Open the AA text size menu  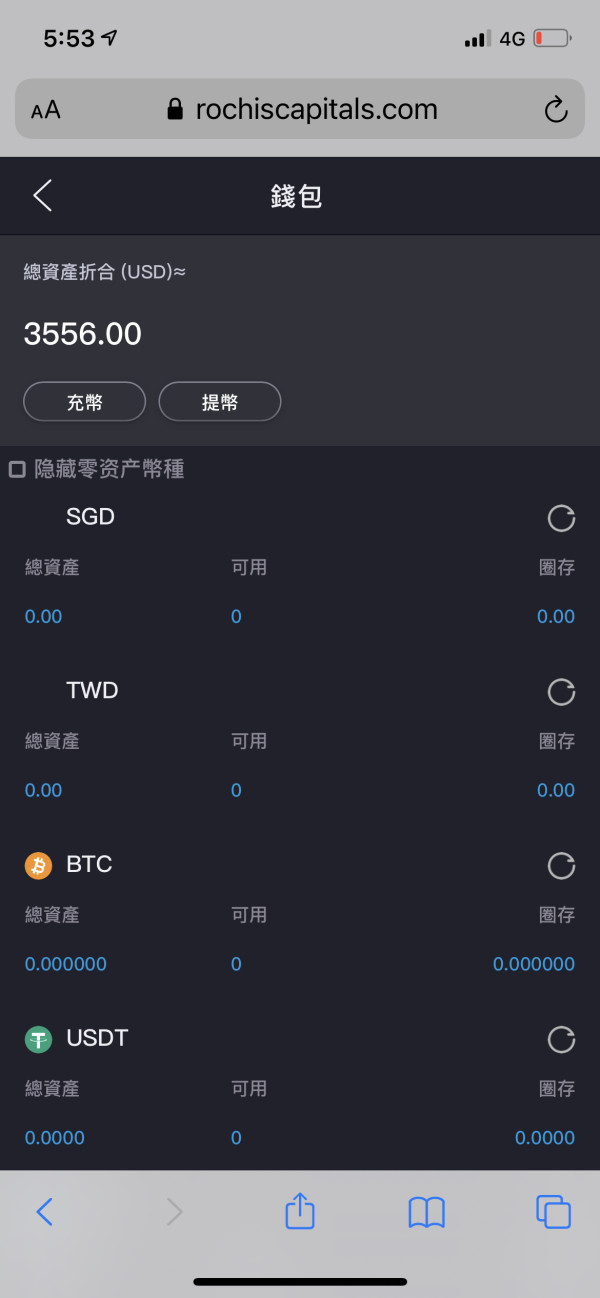pos(46,110)
